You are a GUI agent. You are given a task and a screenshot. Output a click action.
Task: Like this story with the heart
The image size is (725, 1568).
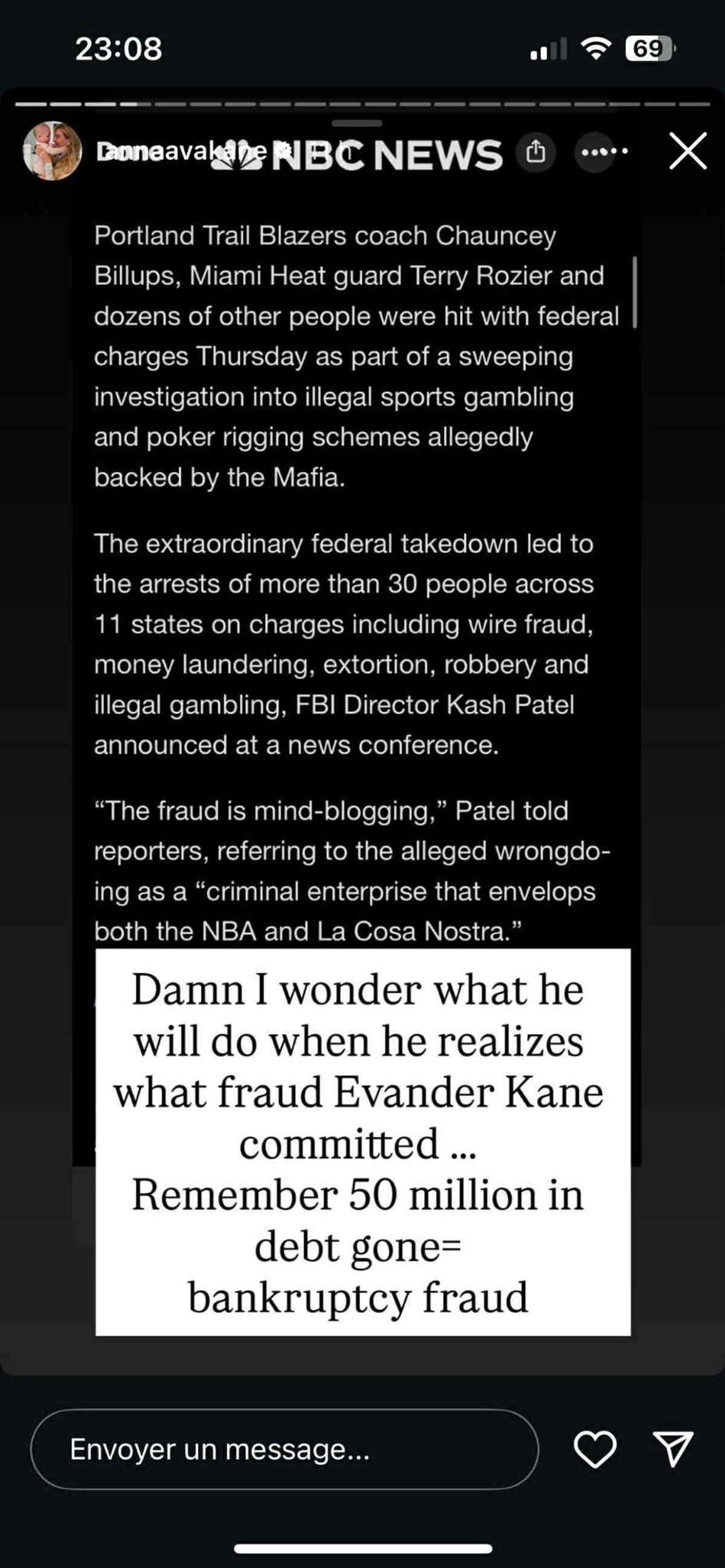click(594, 1448)
